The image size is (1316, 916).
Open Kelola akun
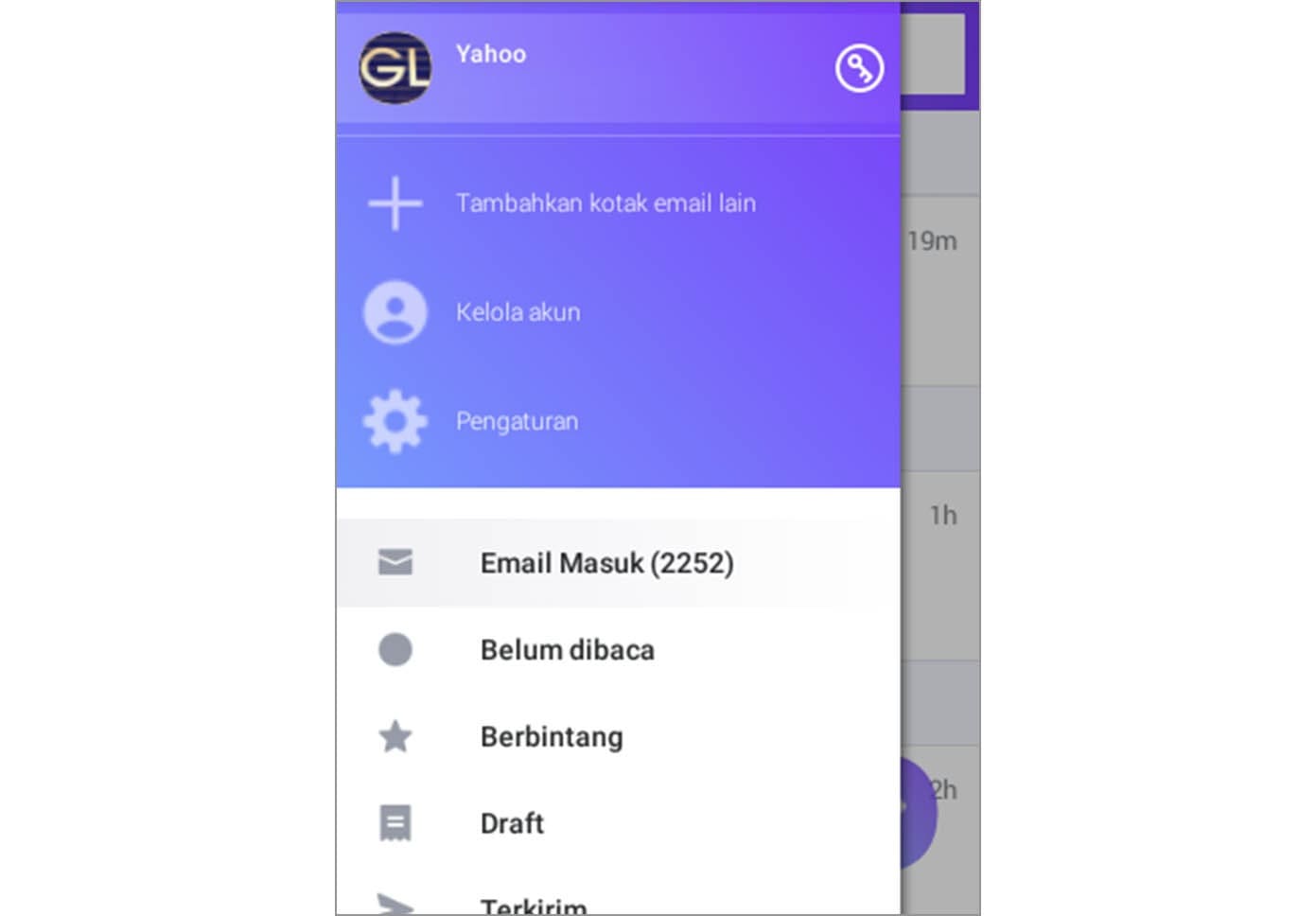[x=518, y=312]
